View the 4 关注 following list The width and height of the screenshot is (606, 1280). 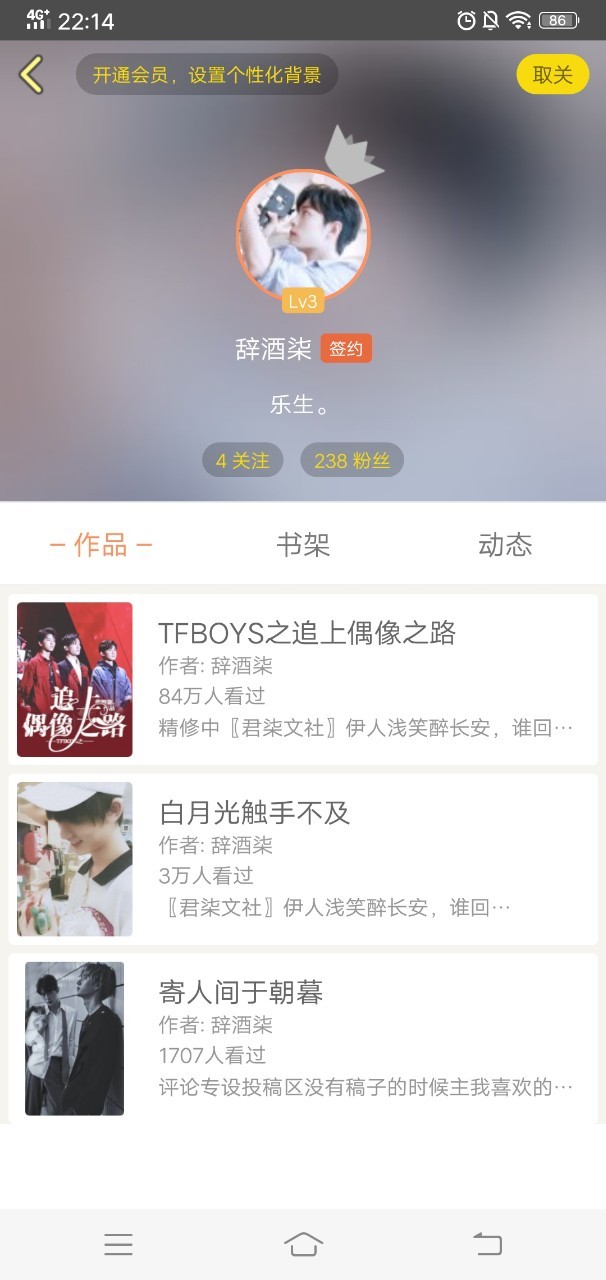pyautogui.click(x=243, y=461)
